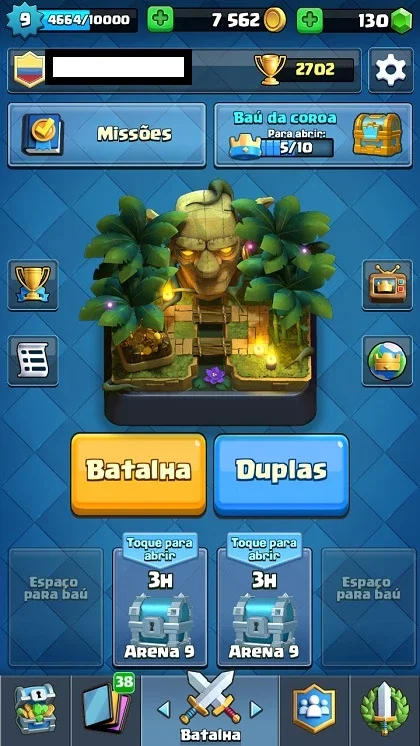This screenshot has height=746, width=420.
Task: Open the settings gear
Action: 391,70
